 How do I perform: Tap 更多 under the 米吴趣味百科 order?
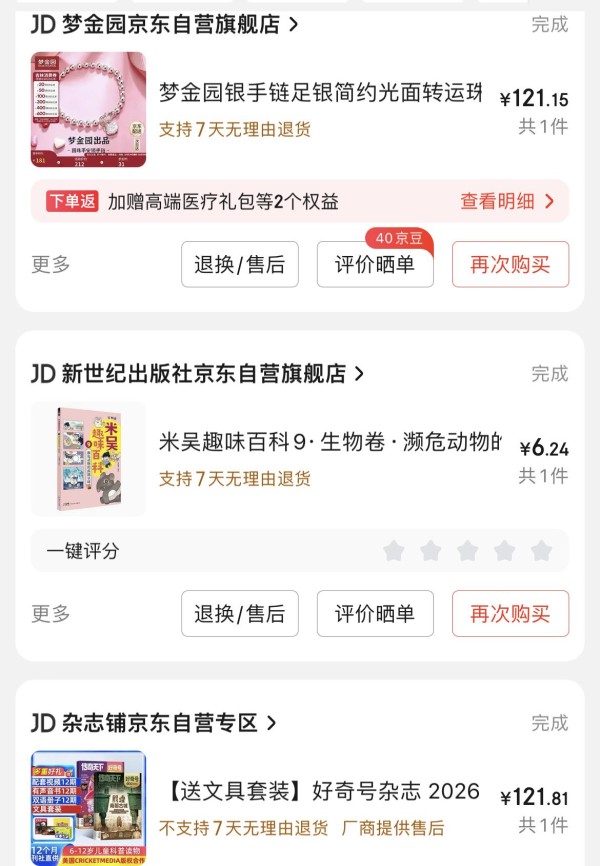coord(51,613)
